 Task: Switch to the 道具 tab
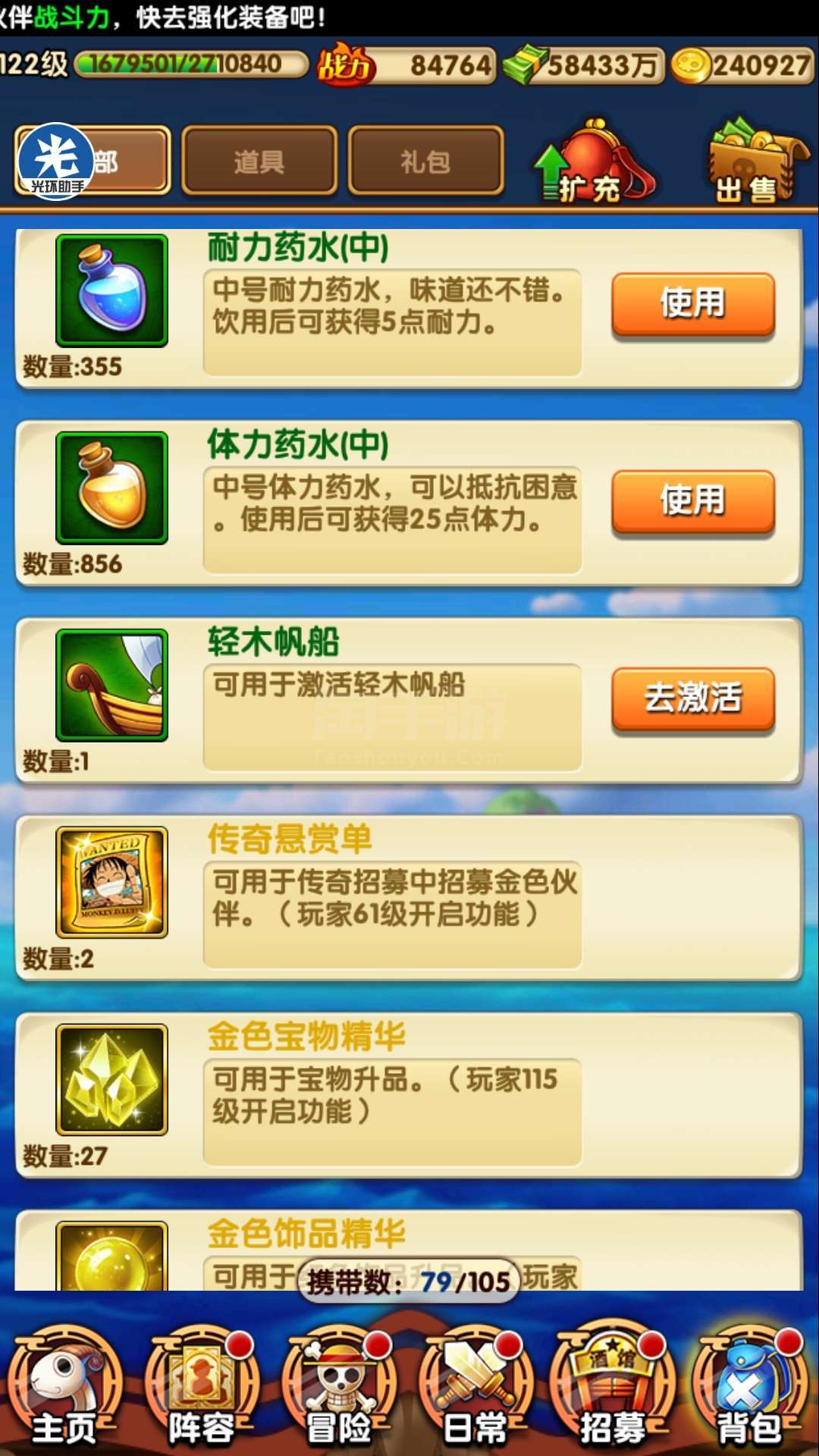259,161
